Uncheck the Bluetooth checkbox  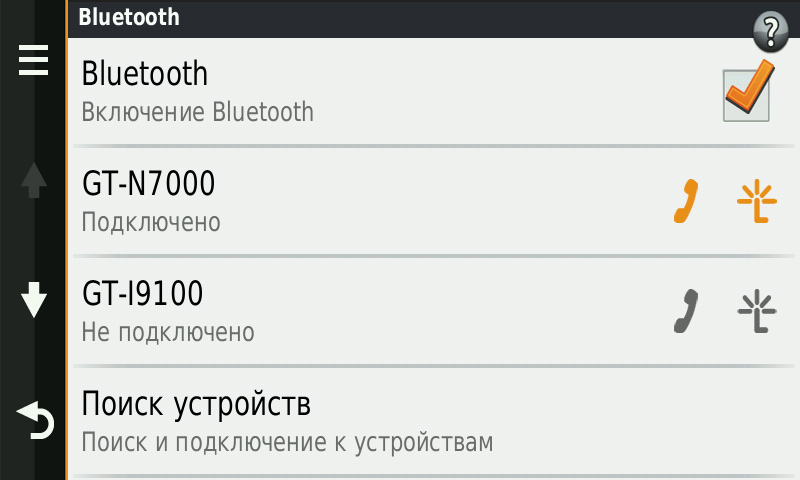click(748, 92)
